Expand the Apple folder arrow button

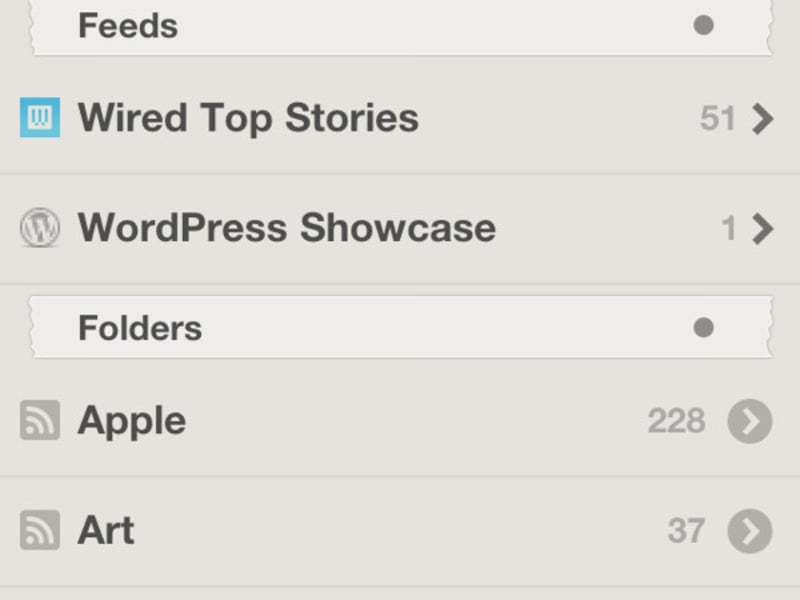(x=749, y=421)
